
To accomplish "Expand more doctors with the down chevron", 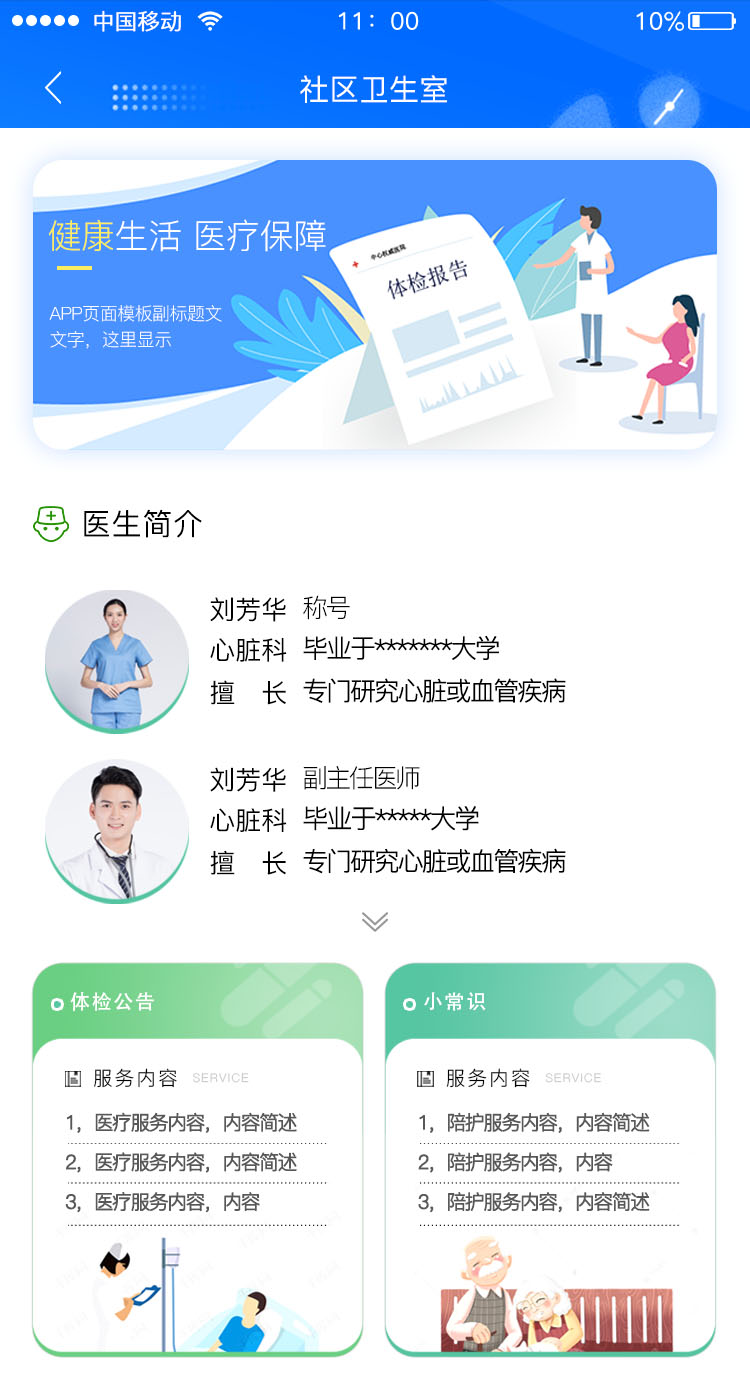I will 375,921.
